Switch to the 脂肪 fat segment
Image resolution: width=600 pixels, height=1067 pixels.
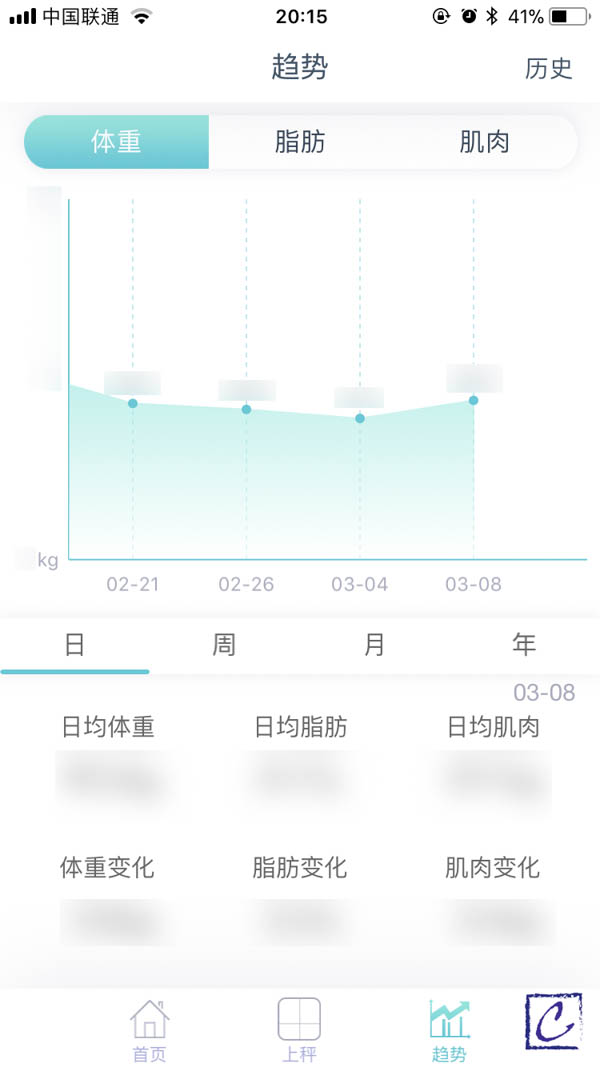[x=300, y=142]
